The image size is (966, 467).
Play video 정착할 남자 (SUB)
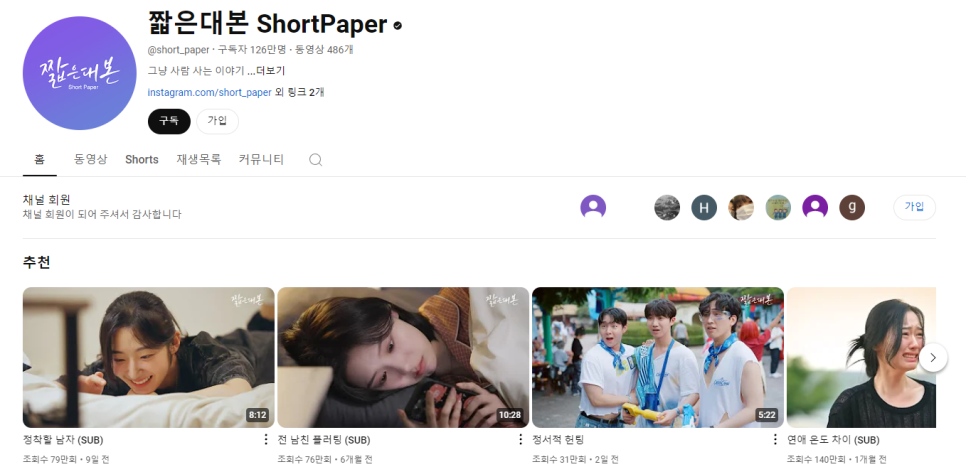[147, 357]
